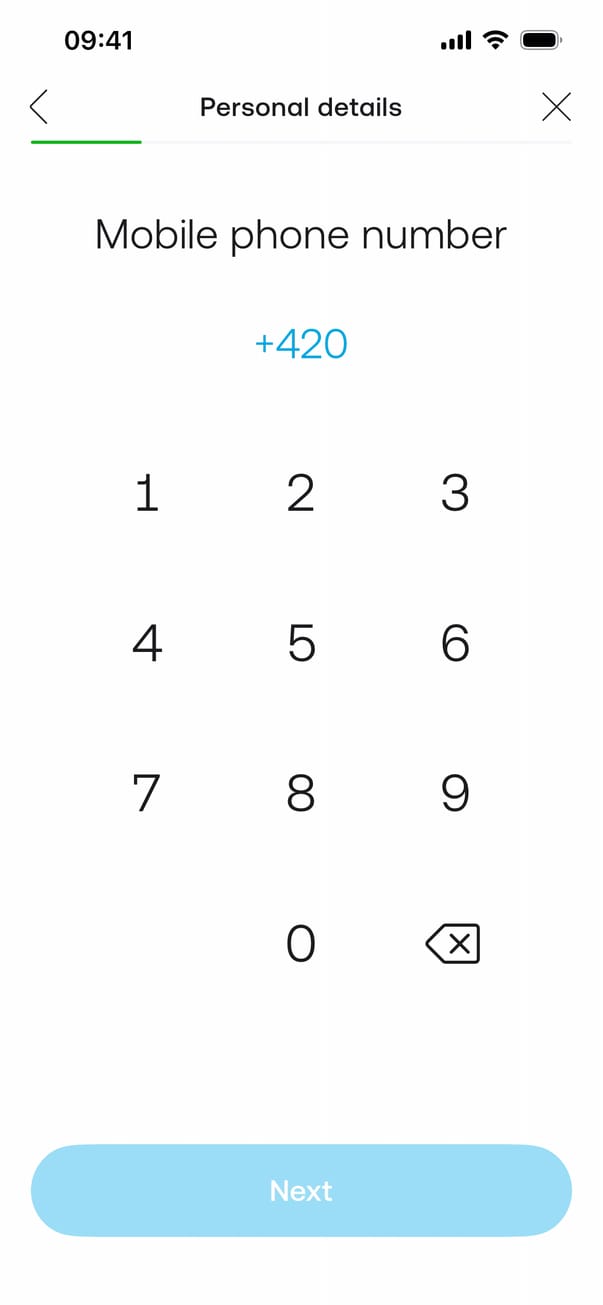Screen dimensions: 603x1305
Task: Enter digit 3 on the keypad
Action: tap(455, 494)
